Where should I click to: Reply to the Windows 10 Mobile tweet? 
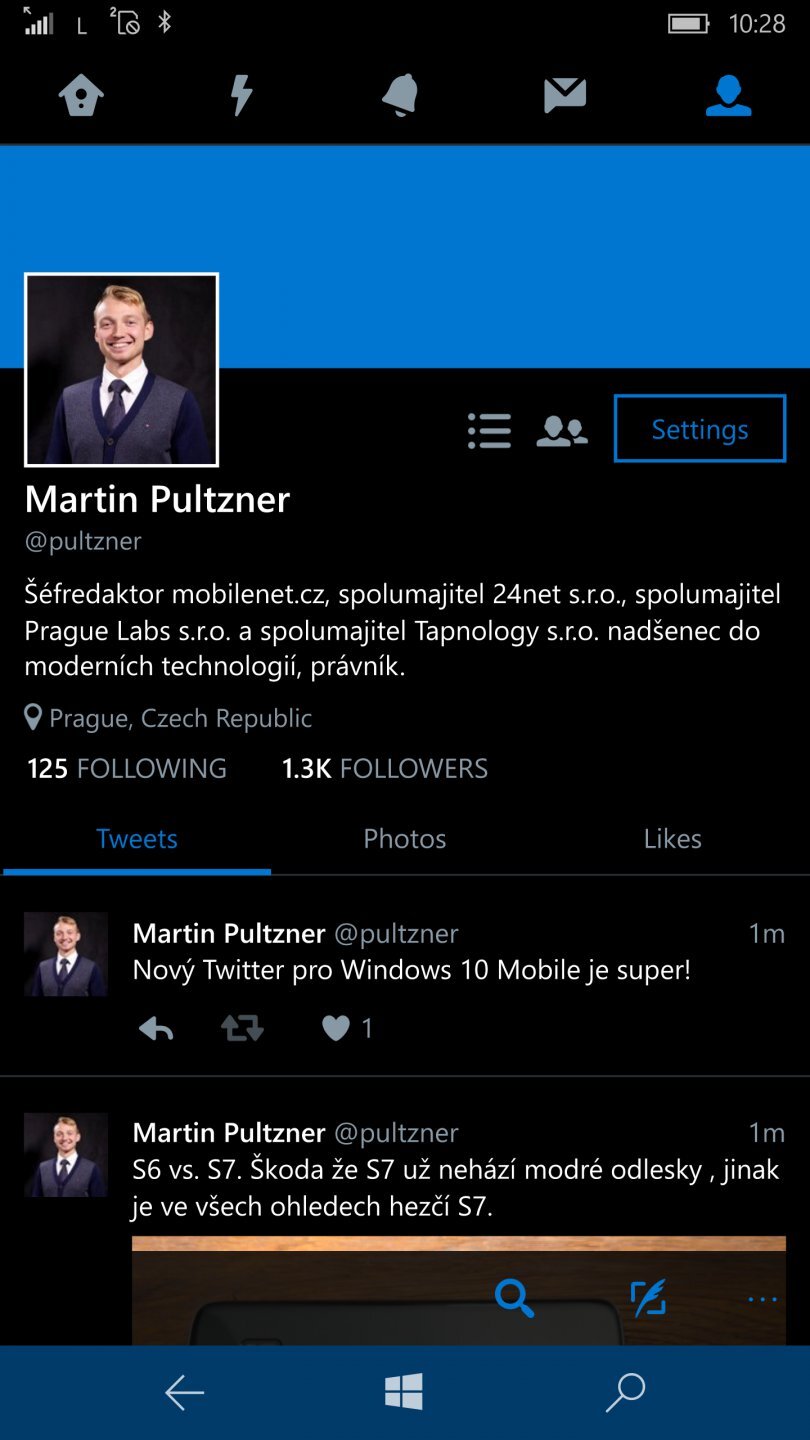(156, 1028)
